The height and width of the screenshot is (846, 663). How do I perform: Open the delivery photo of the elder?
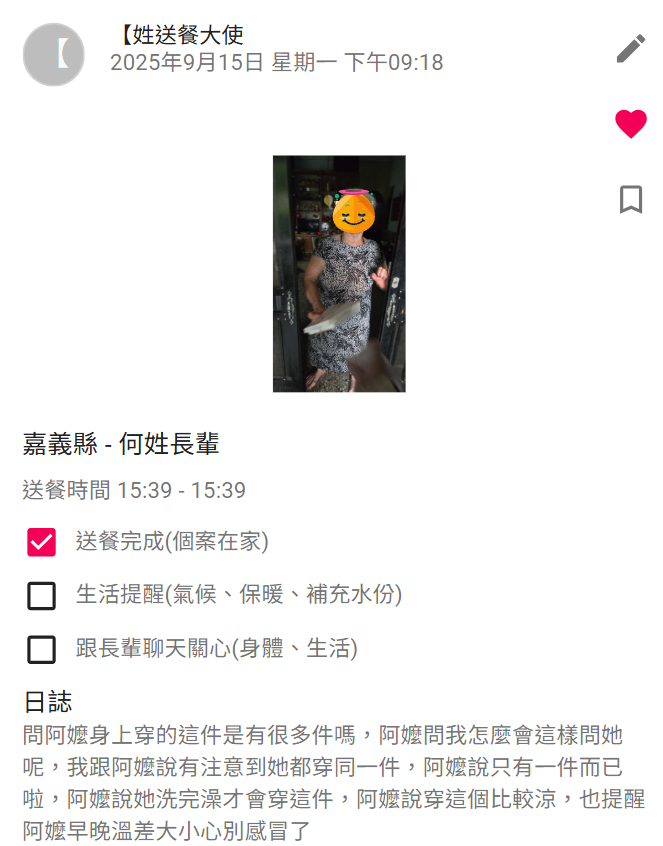coord(339,273)
